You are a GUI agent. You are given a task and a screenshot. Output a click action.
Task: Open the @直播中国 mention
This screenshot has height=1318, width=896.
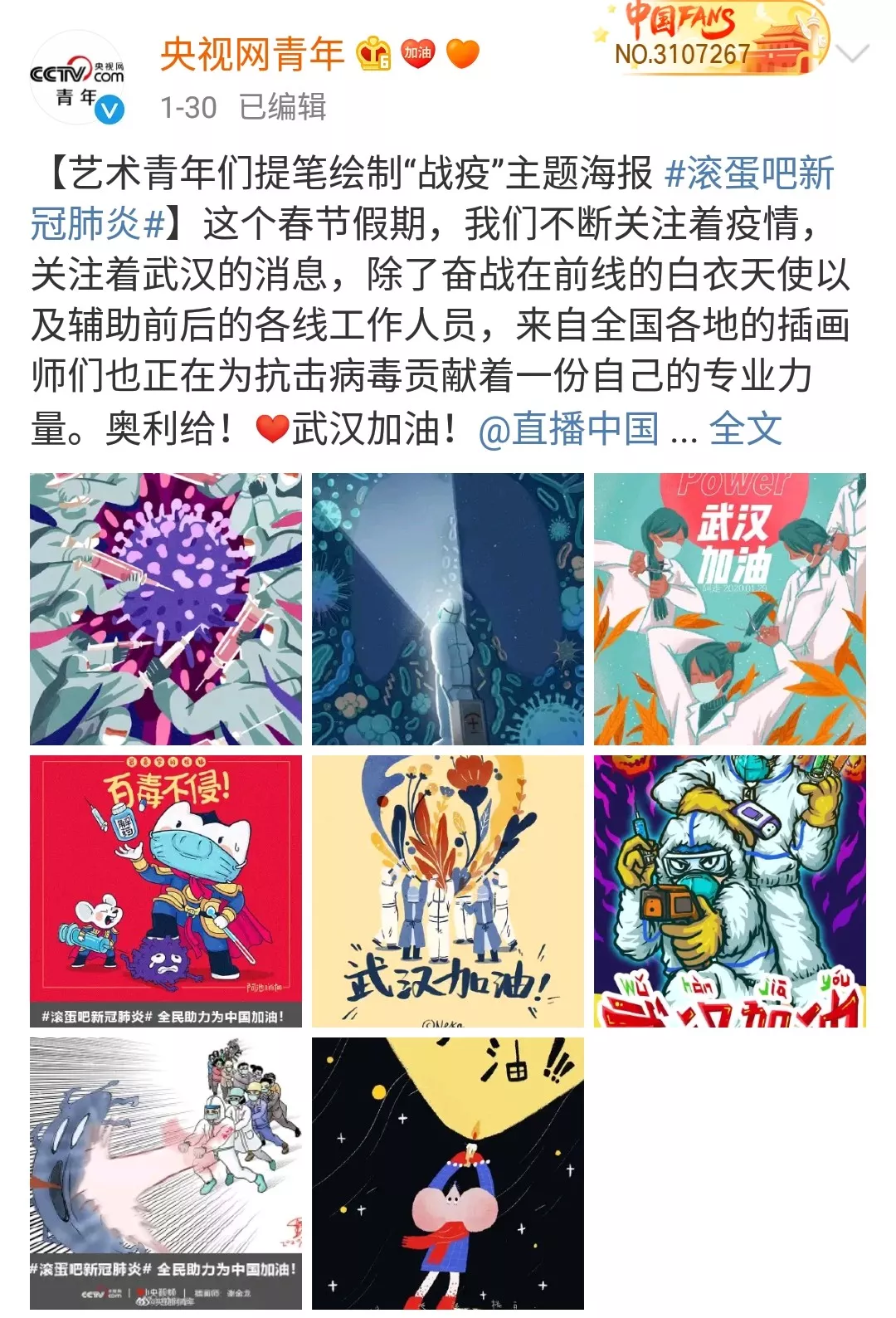pyautogui.click(x=569, y=429)
